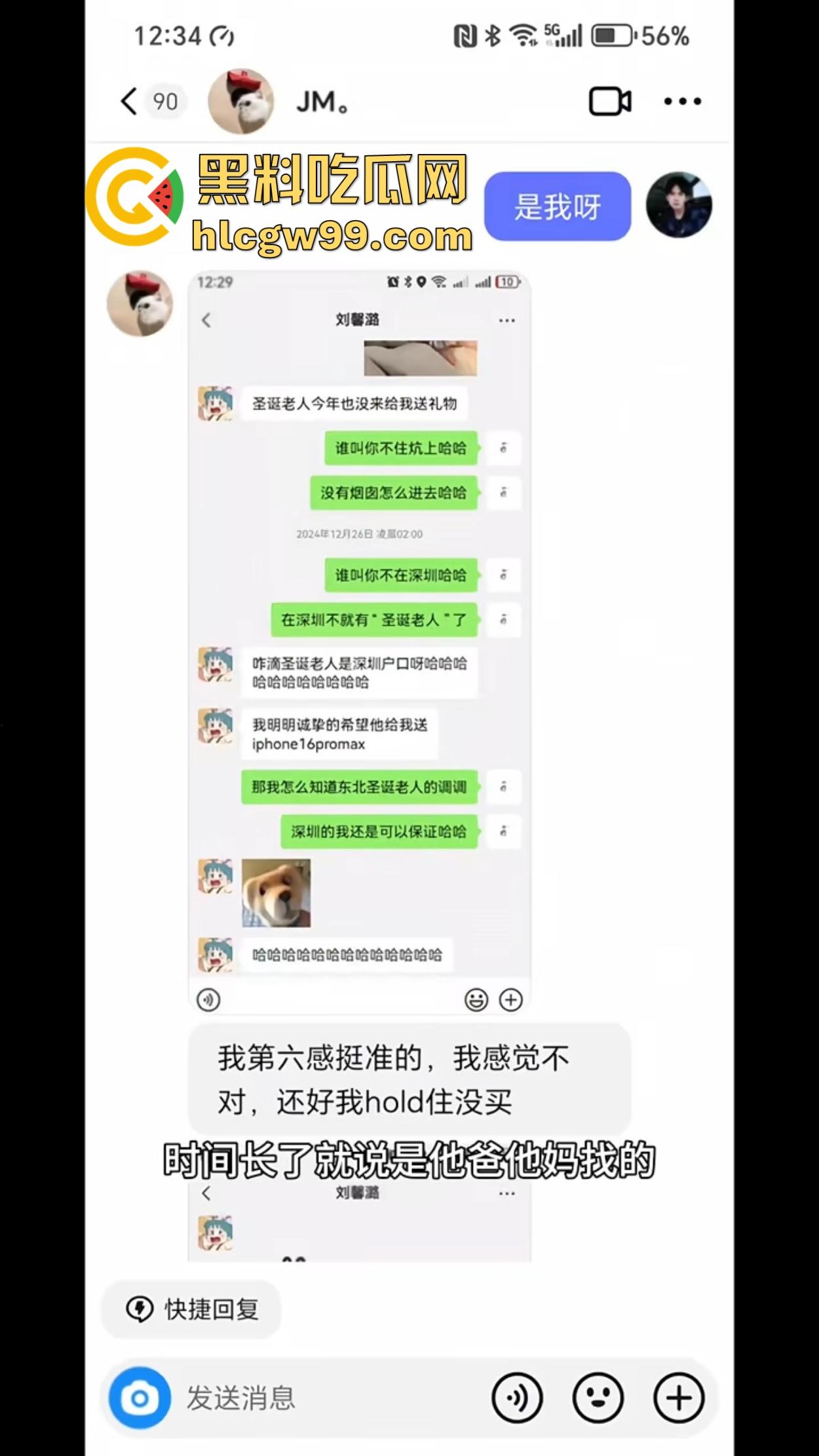The image size is (819, 1456).
Task: Switch to voice message input
Action: [517, 1398]
